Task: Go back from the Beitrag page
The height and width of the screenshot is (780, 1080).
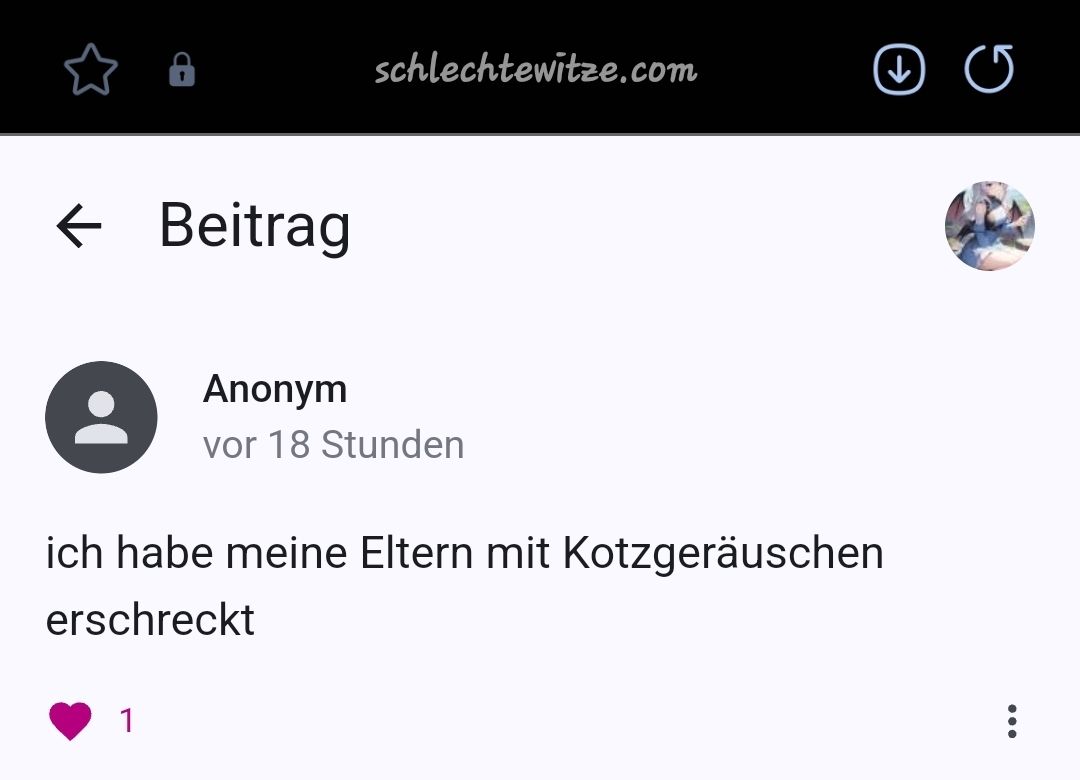Action: coord(79,226)
